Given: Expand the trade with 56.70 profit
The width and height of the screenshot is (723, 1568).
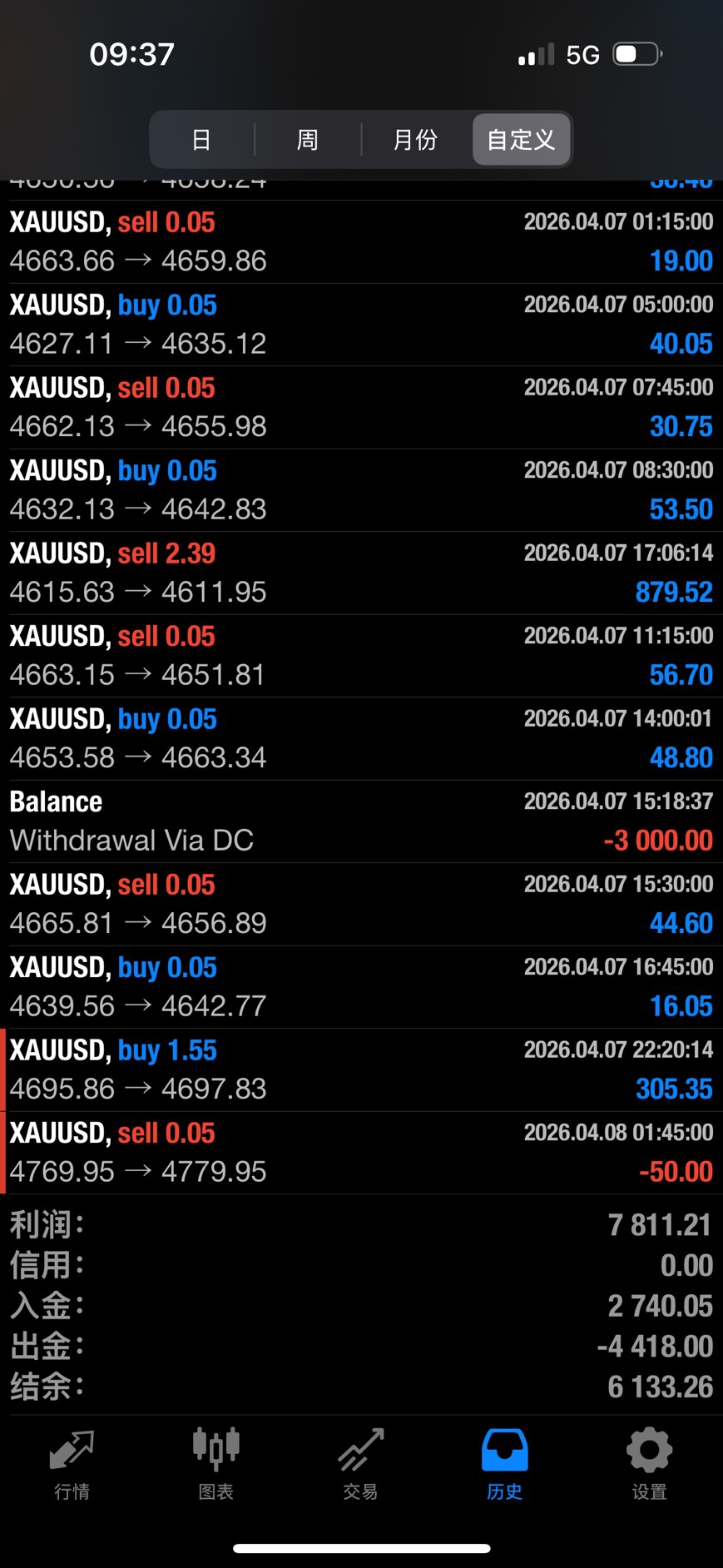Looking at the screenshot, I should pos(361,655).
